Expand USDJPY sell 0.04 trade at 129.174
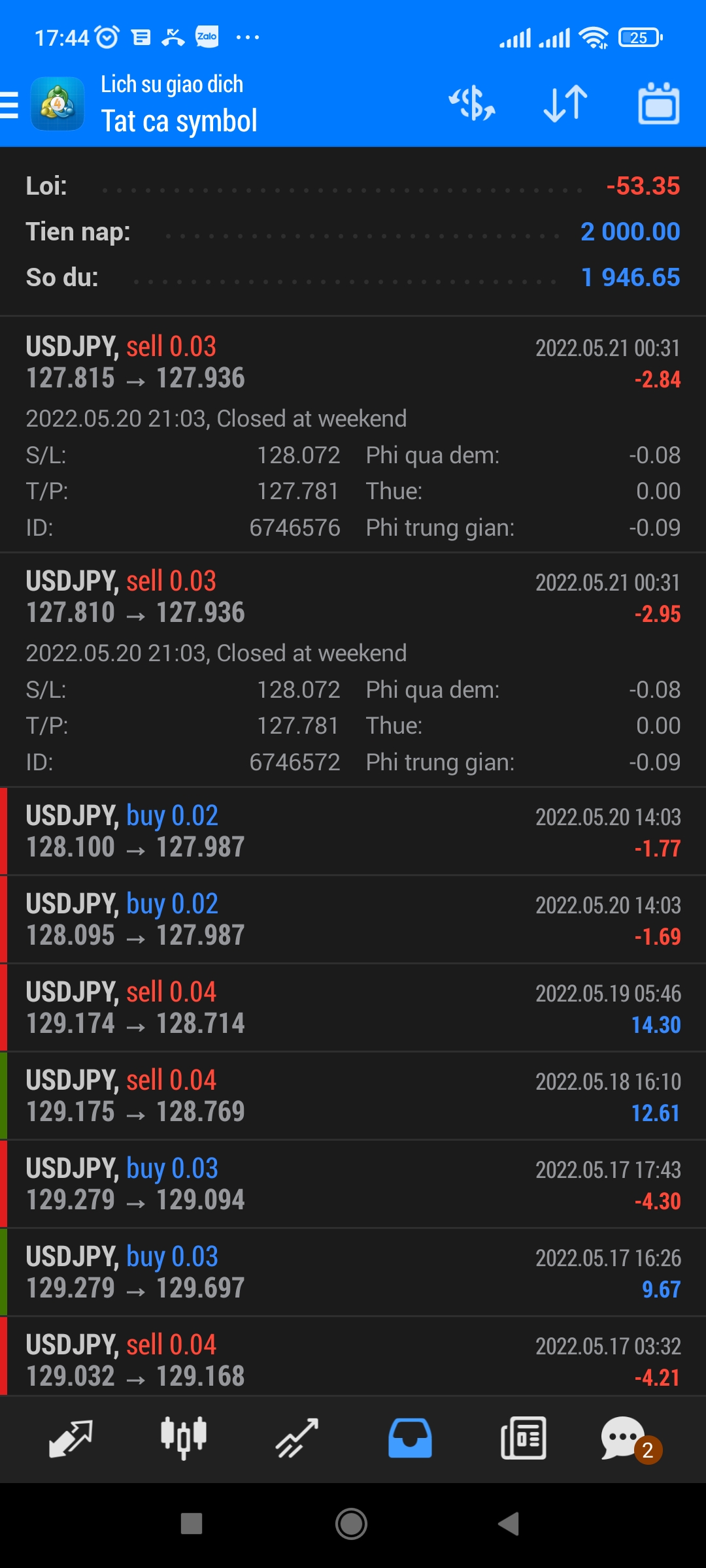This screenshot has width=706, height=1568. pyautogui.click(x=353, y=1007)
